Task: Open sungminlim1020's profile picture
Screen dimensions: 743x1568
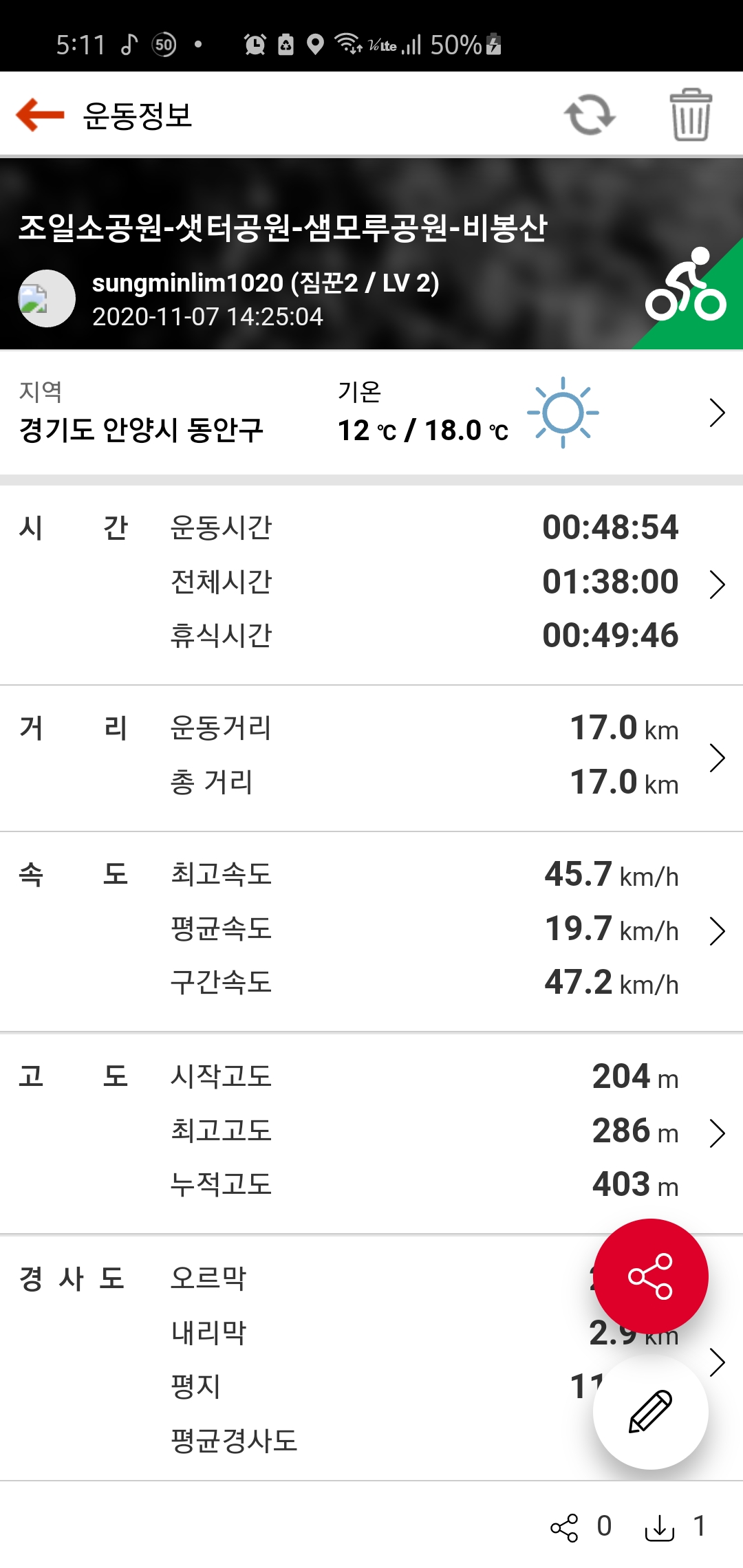Action: coord(47,298)
